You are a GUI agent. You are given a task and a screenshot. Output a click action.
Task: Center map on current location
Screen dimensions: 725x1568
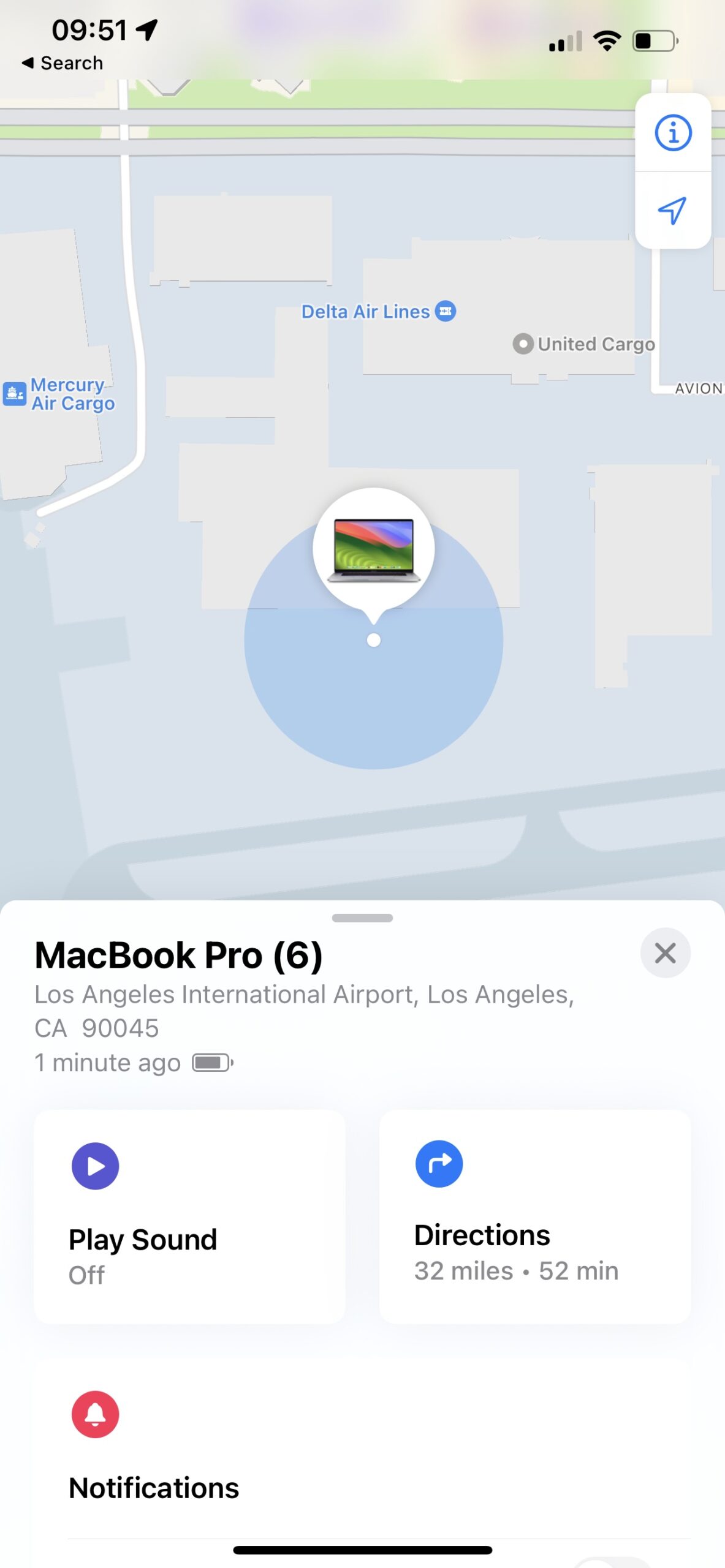672,211
